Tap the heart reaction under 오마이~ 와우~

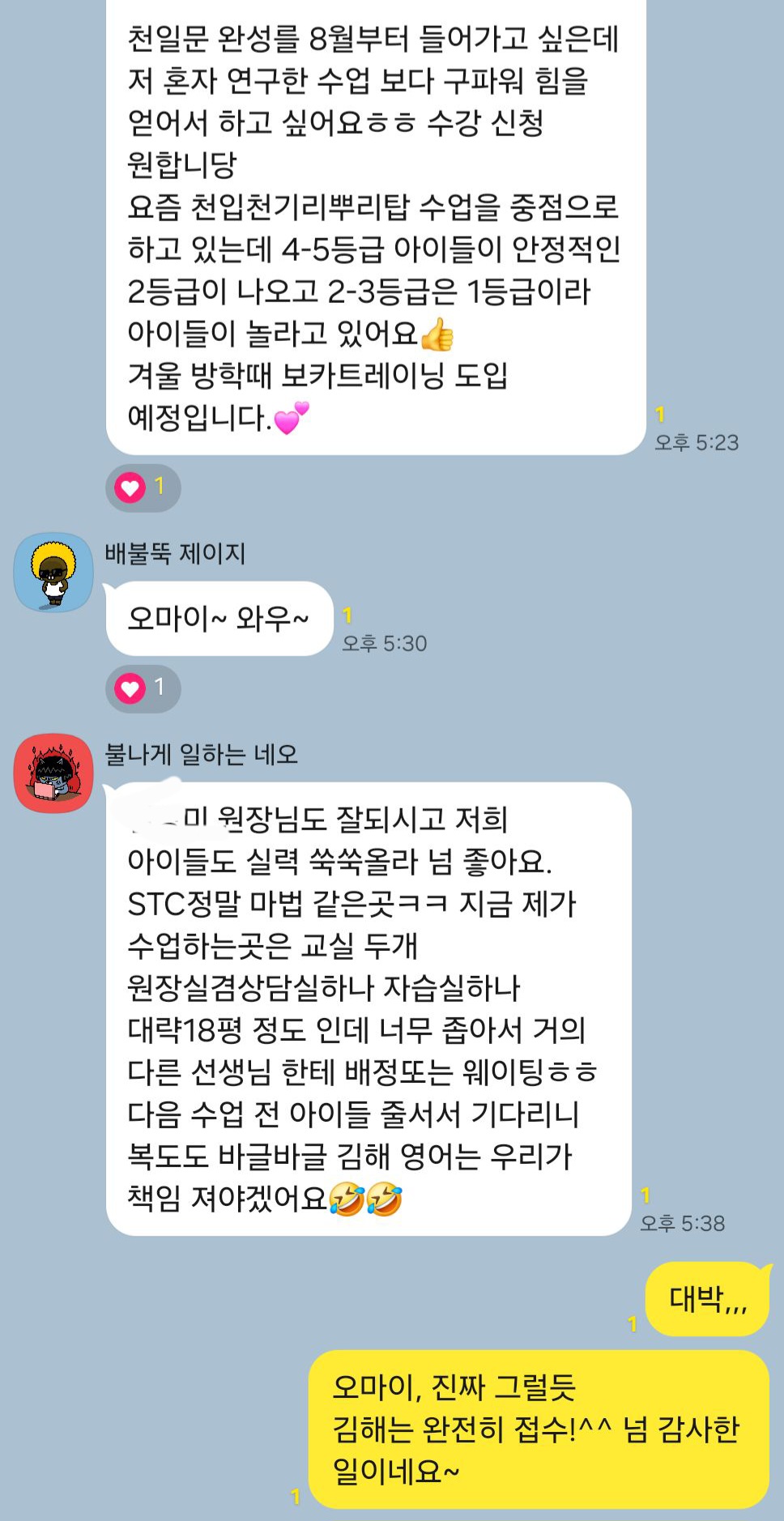(143, 688)
